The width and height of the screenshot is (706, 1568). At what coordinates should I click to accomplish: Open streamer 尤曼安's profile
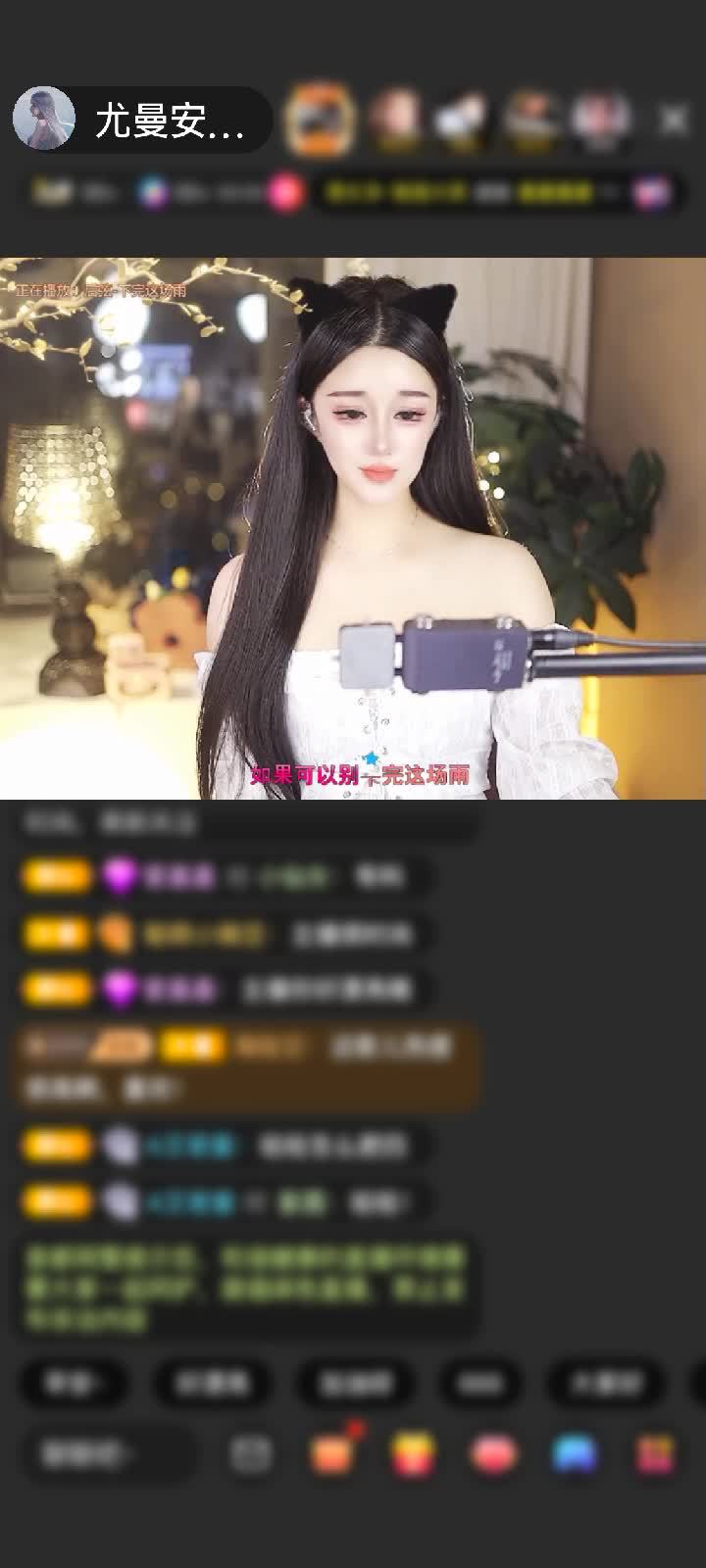pyautogui.click(x=44, y=119)
